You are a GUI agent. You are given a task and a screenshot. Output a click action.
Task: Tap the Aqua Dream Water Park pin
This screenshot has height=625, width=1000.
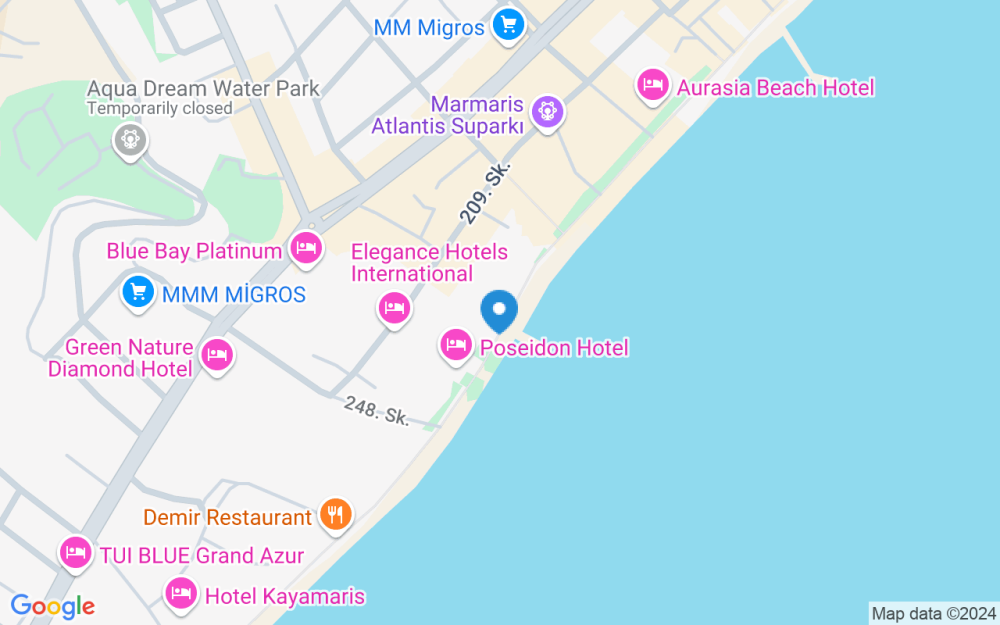click(130, 140)
